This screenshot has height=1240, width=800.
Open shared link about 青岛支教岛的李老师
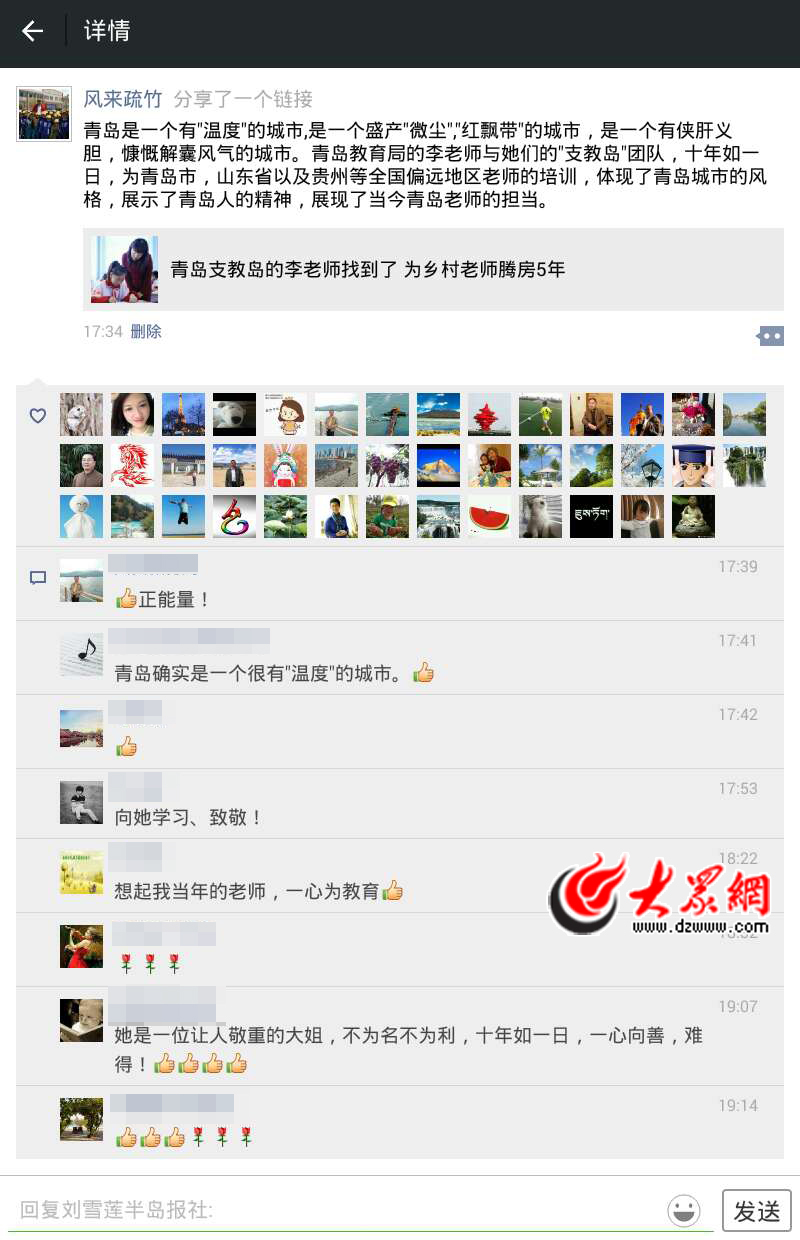[432, 269]
